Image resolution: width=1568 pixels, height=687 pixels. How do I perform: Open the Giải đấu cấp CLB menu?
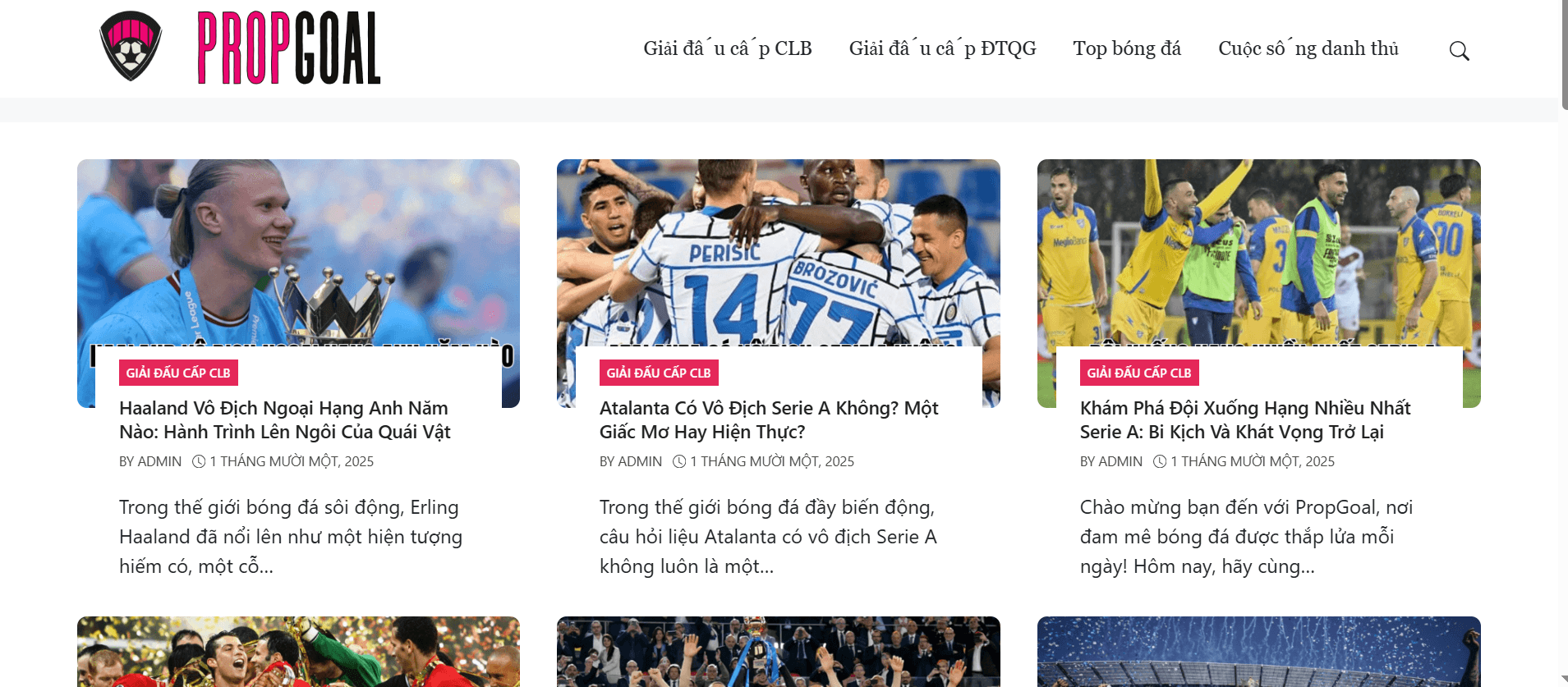(x=727, y=48)
